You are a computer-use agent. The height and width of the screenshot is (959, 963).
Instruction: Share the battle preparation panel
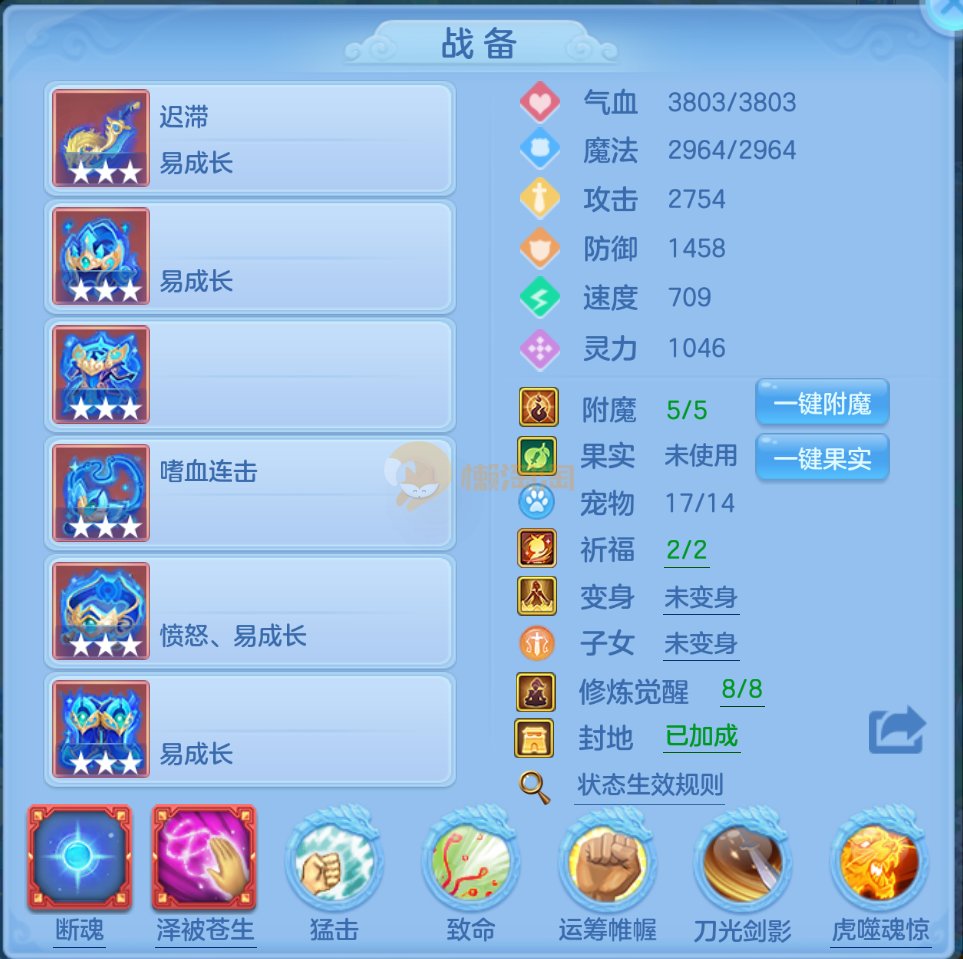point(896,730)
